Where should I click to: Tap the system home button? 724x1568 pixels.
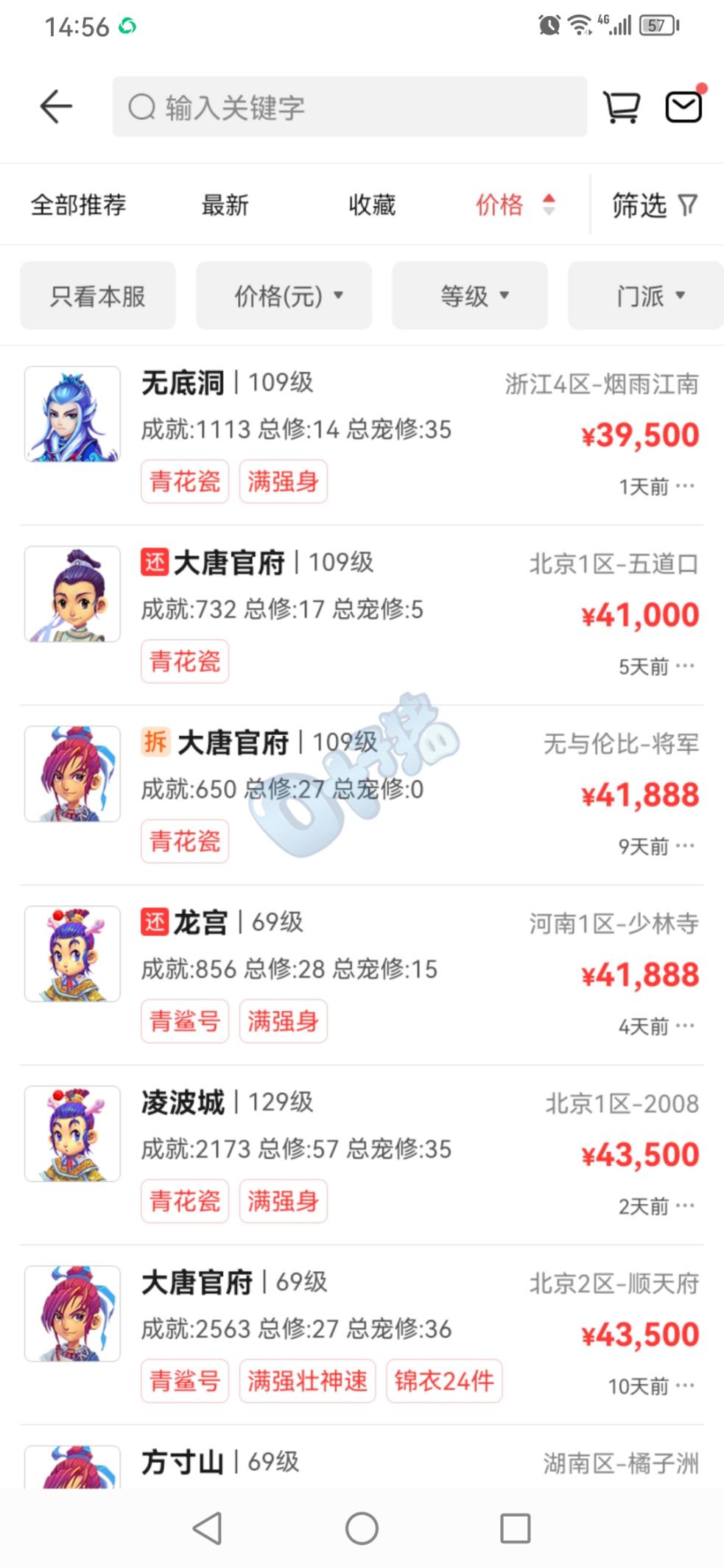coord(362,1528)
